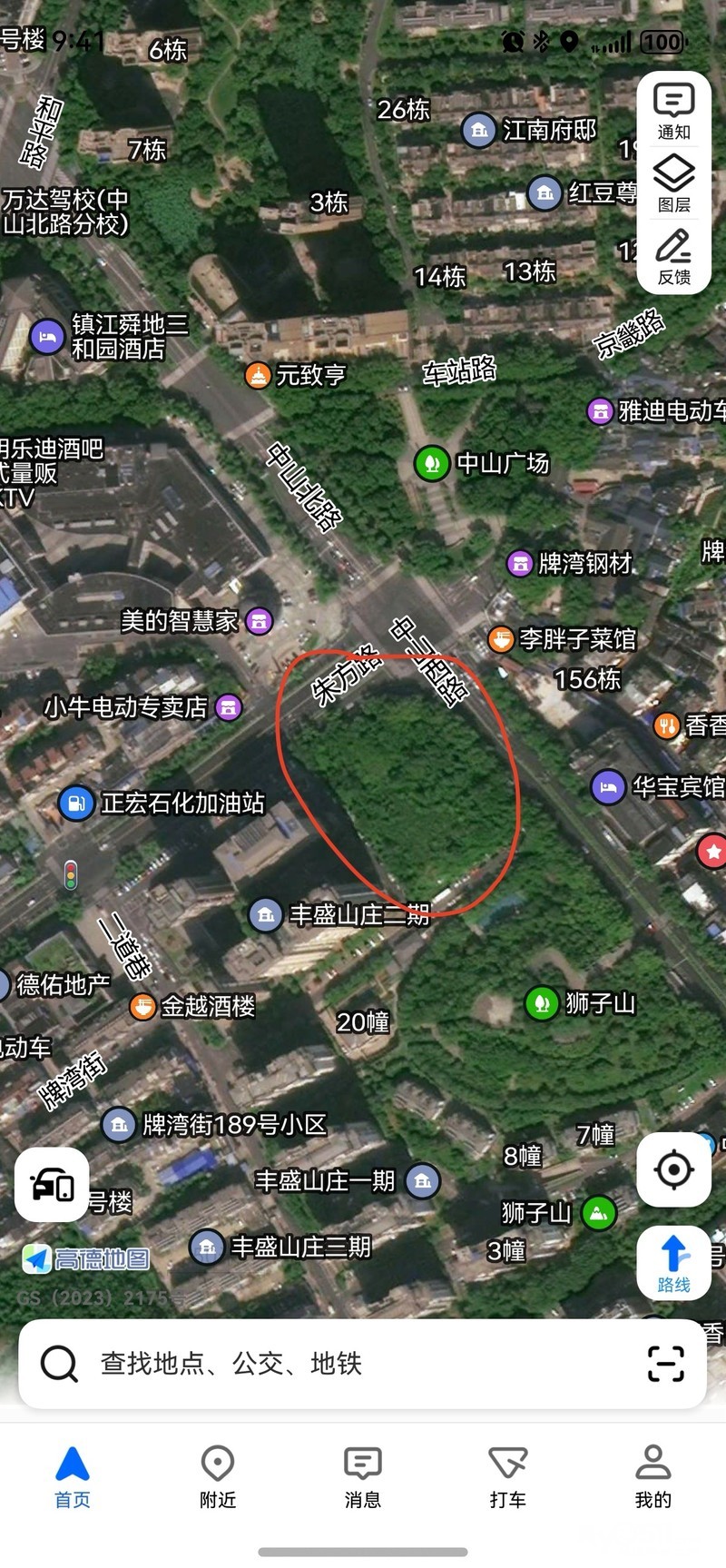Open the 反馈 feedback button
This screenshot has width=726, height=1568.
[673, 257]
